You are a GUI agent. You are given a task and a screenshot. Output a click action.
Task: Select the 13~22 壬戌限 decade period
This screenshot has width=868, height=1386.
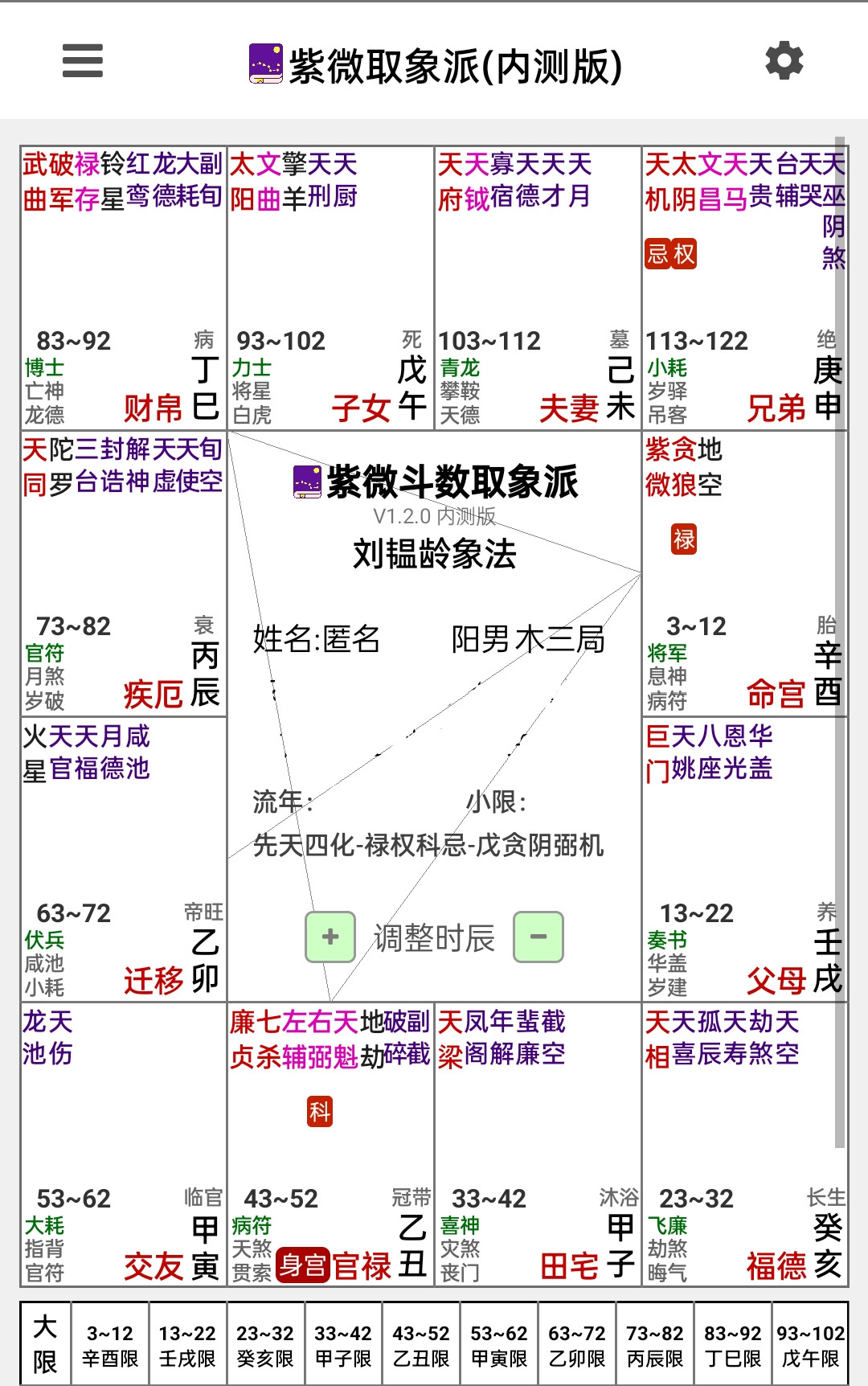(x=187, y=1345)
